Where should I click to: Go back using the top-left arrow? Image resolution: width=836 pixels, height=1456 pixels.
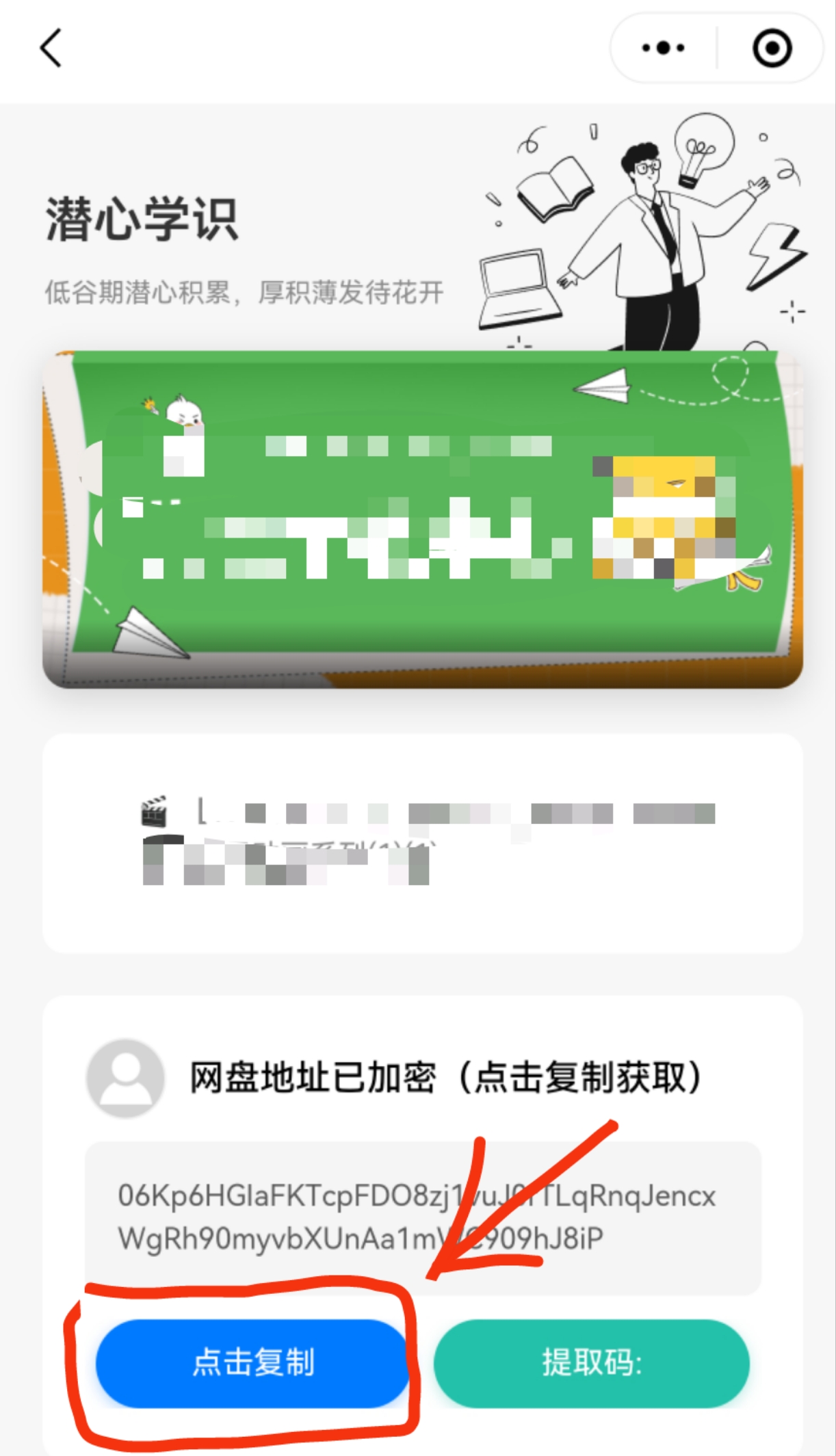(51, 48)
